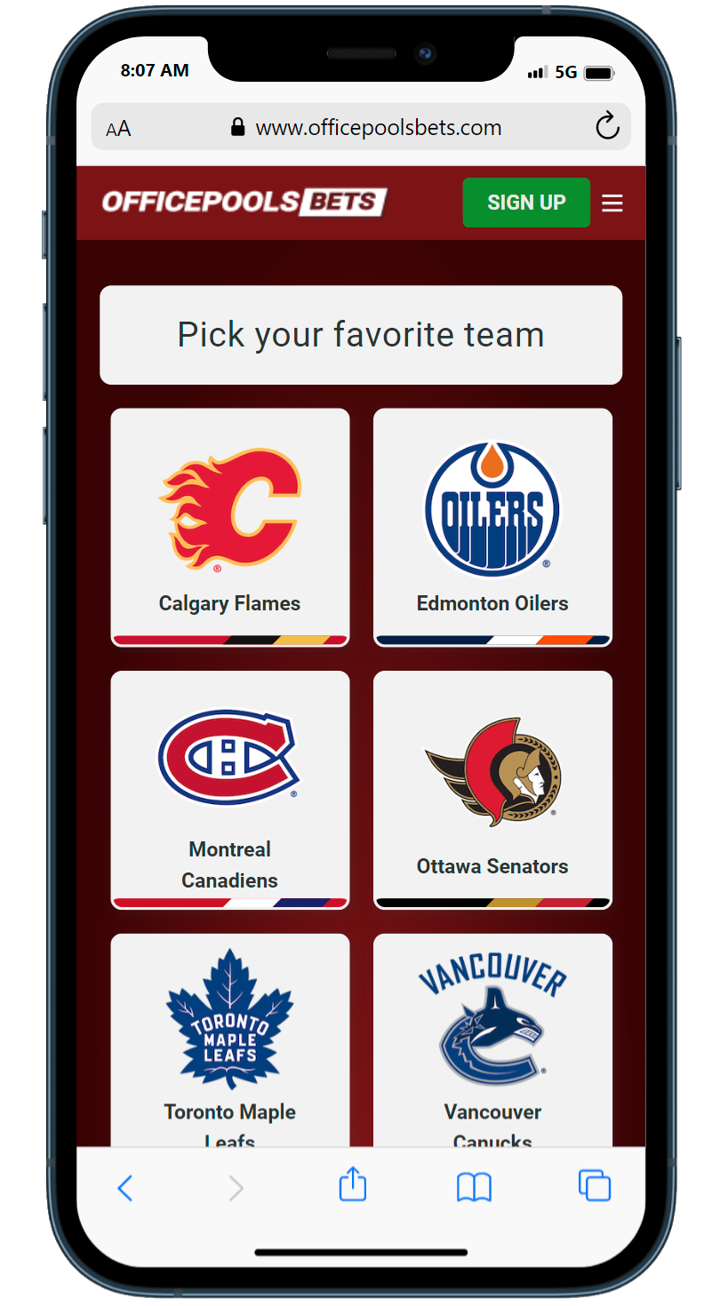This screenshot has width=720, height=1306.
Task: Select the Montreal Canadiens card
Action: point(230,790)
